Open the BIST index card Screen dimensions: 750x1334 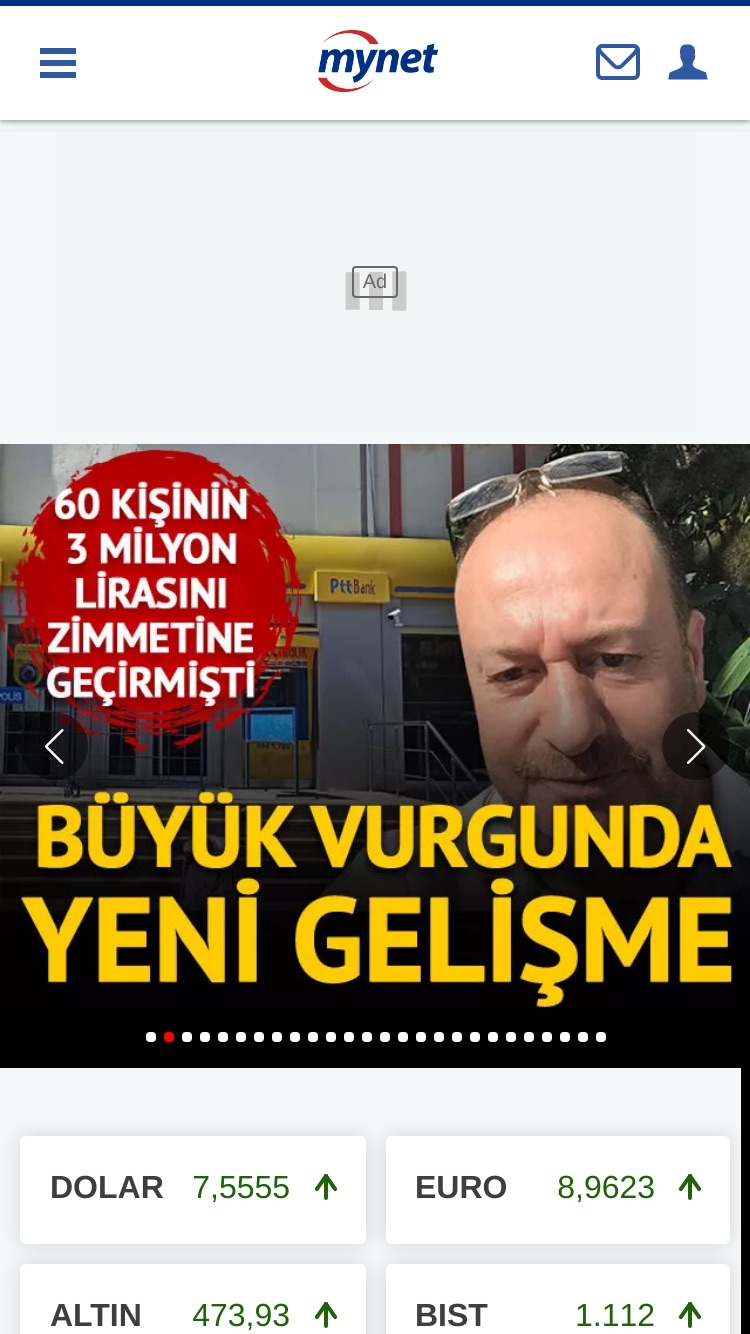click(558, 1300)
